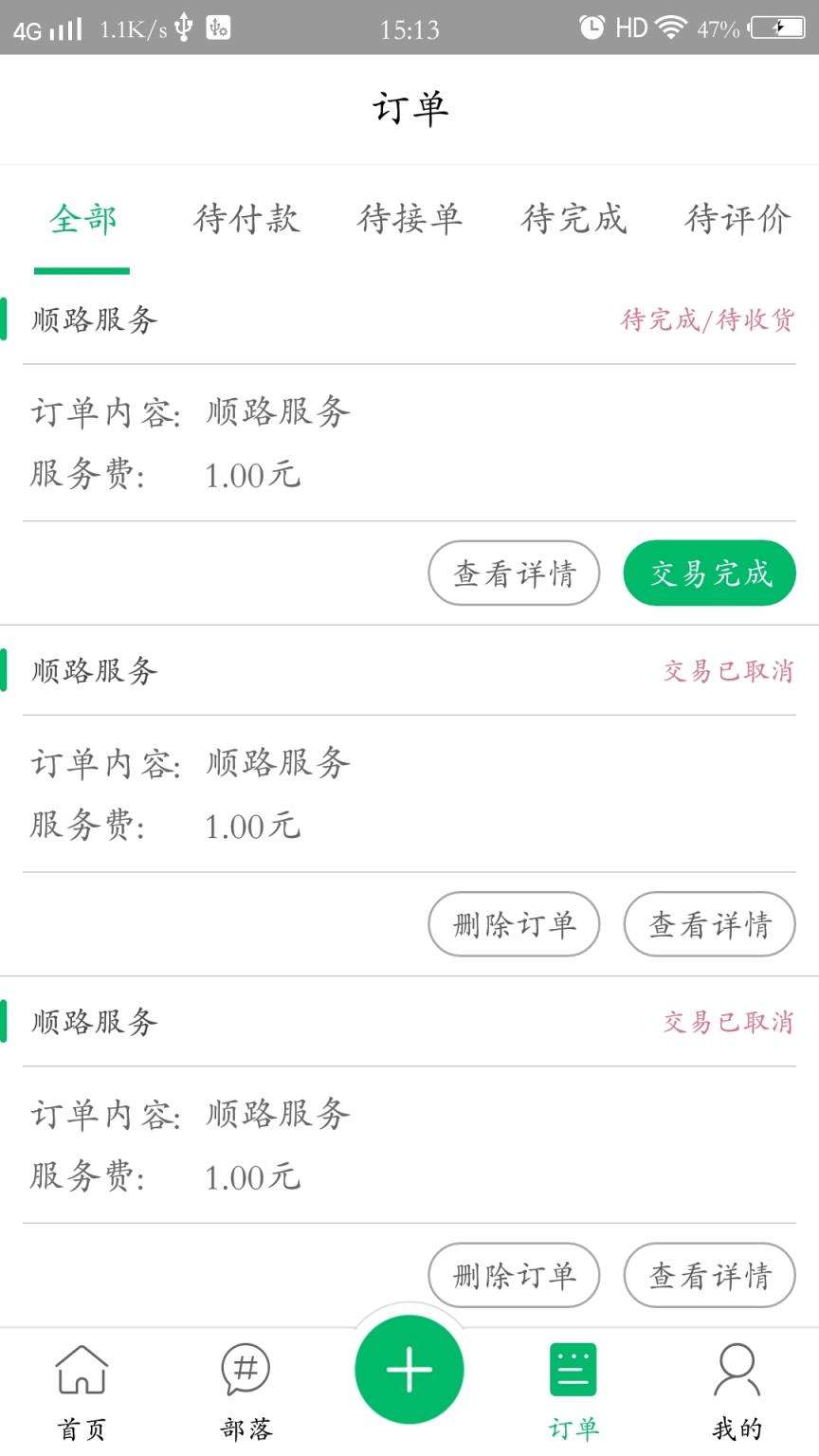819x1456 pixels.
Task: Tap the green plus icon to create
Action: (x=409, y=1368)
